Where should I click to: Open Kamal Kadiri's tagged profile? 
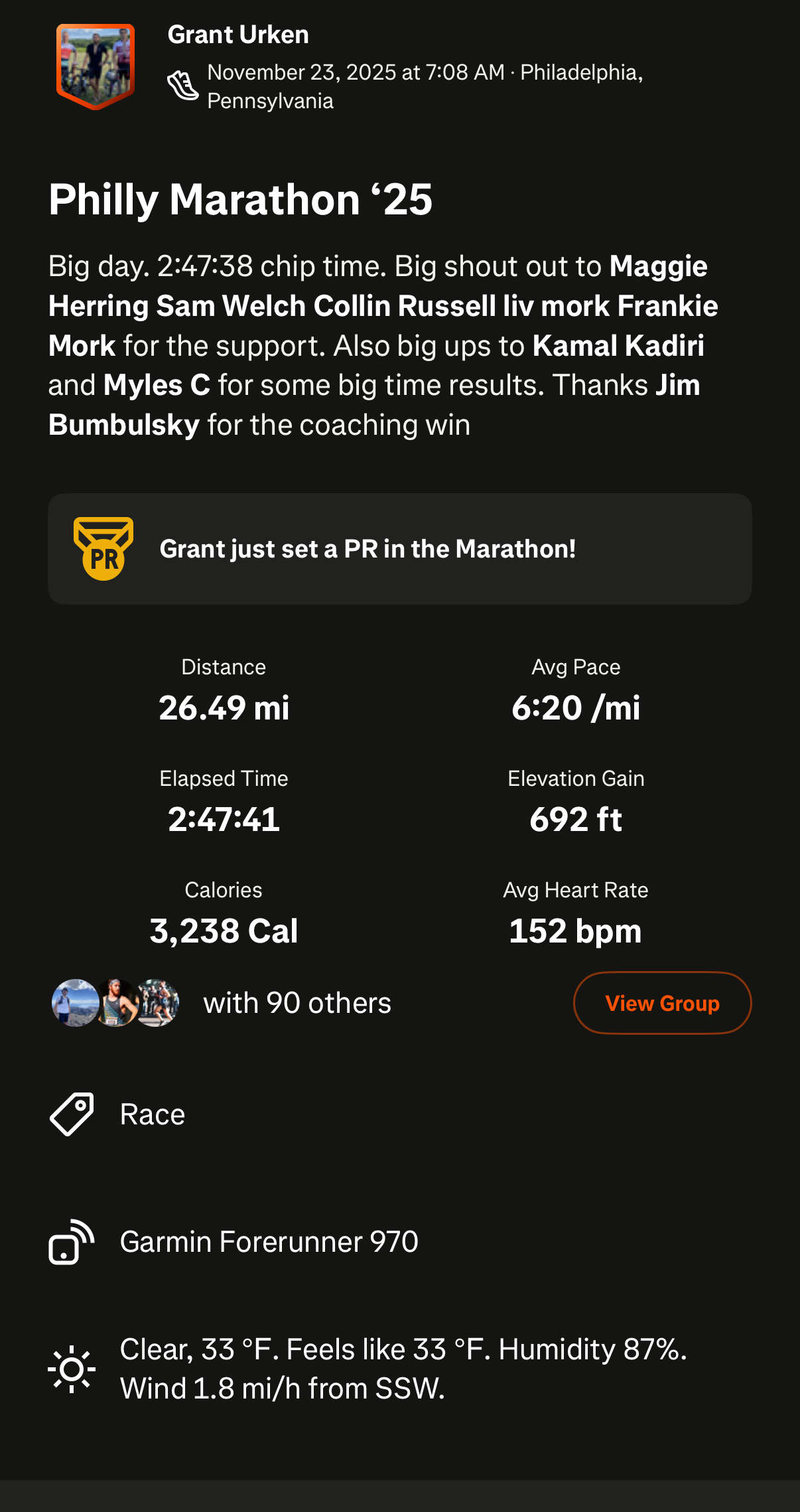click(x=619, y=345)
